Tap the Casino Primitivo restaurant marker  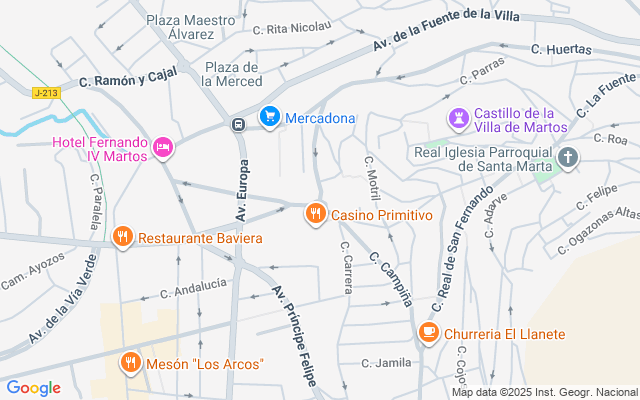[315, 213]
